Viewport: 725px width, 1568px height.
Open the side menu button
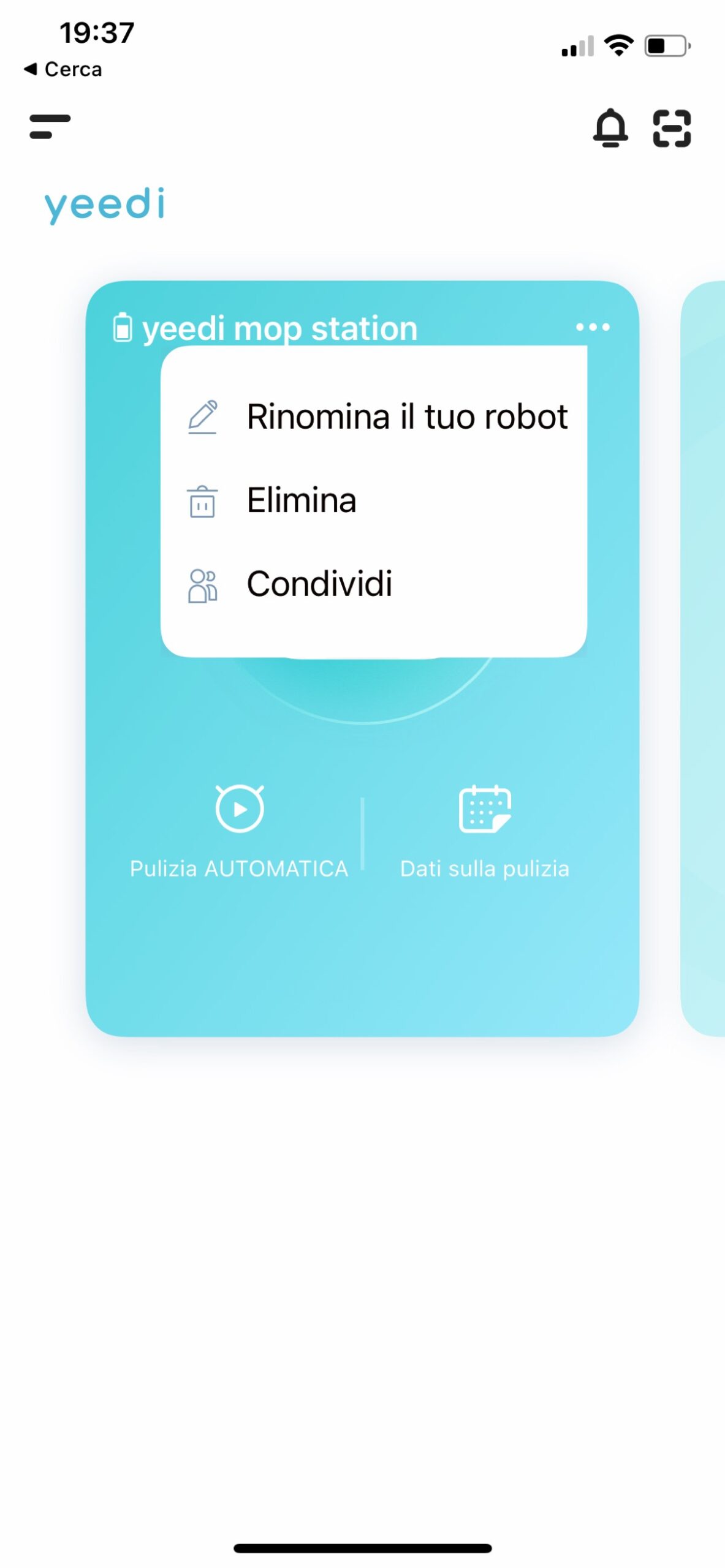[x=50, y=127]
